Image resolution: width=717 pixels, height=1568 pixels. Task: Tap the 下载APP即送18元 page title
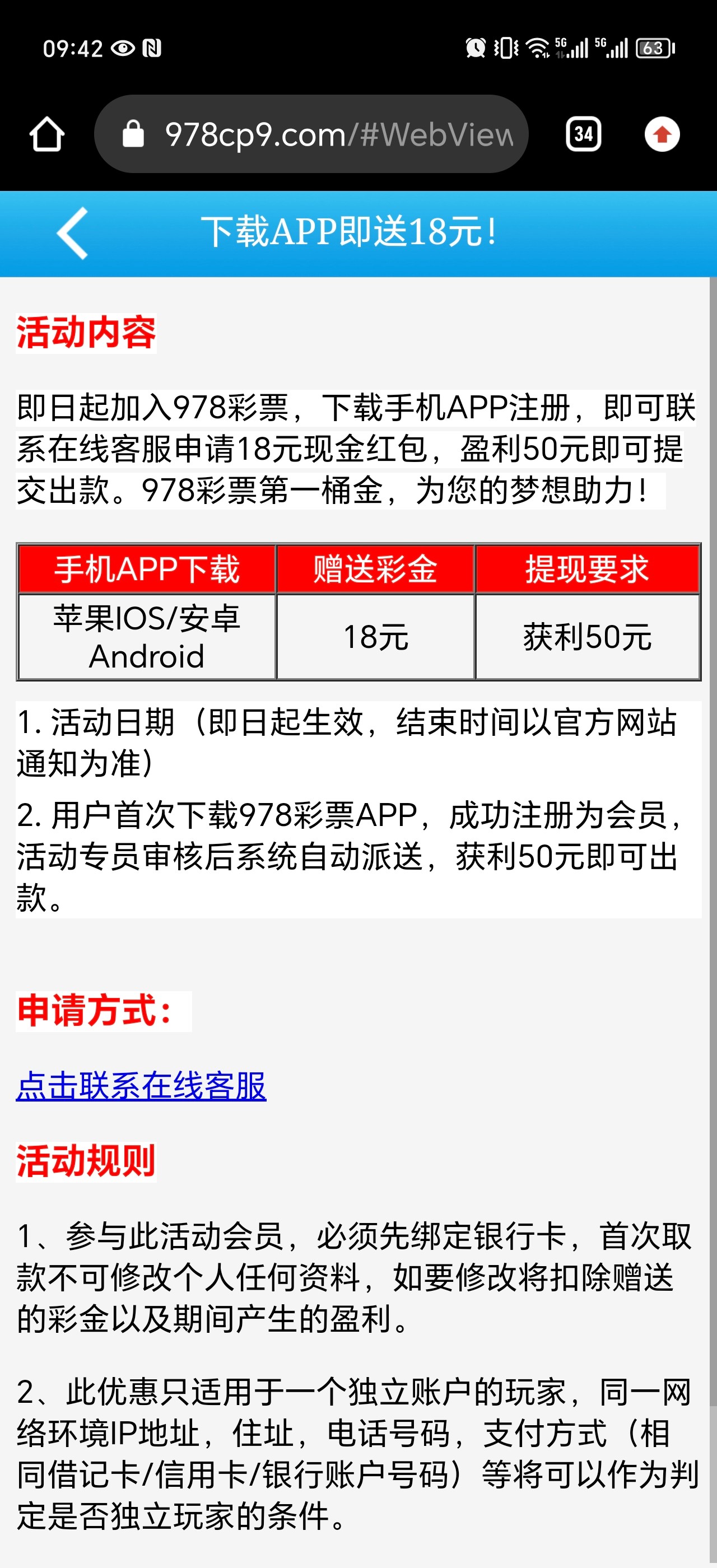pos(351,232)
